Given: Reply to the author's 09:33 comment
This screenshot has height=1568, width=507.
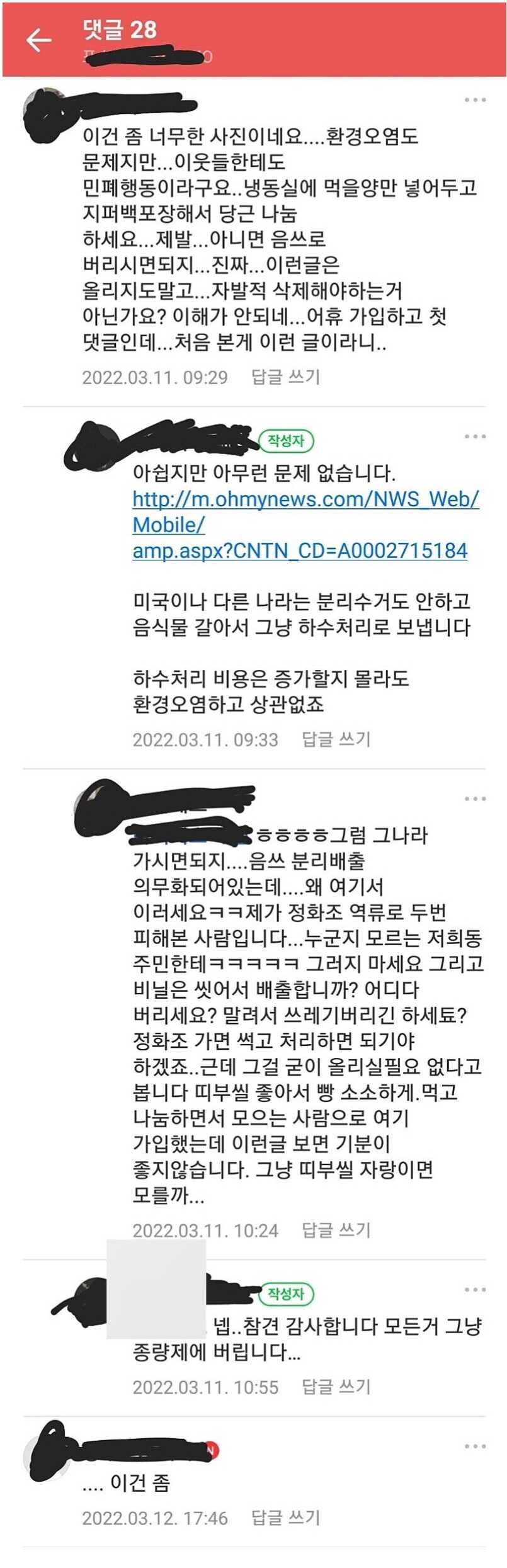Looking at the screenshot, I should tap(336, 739).
